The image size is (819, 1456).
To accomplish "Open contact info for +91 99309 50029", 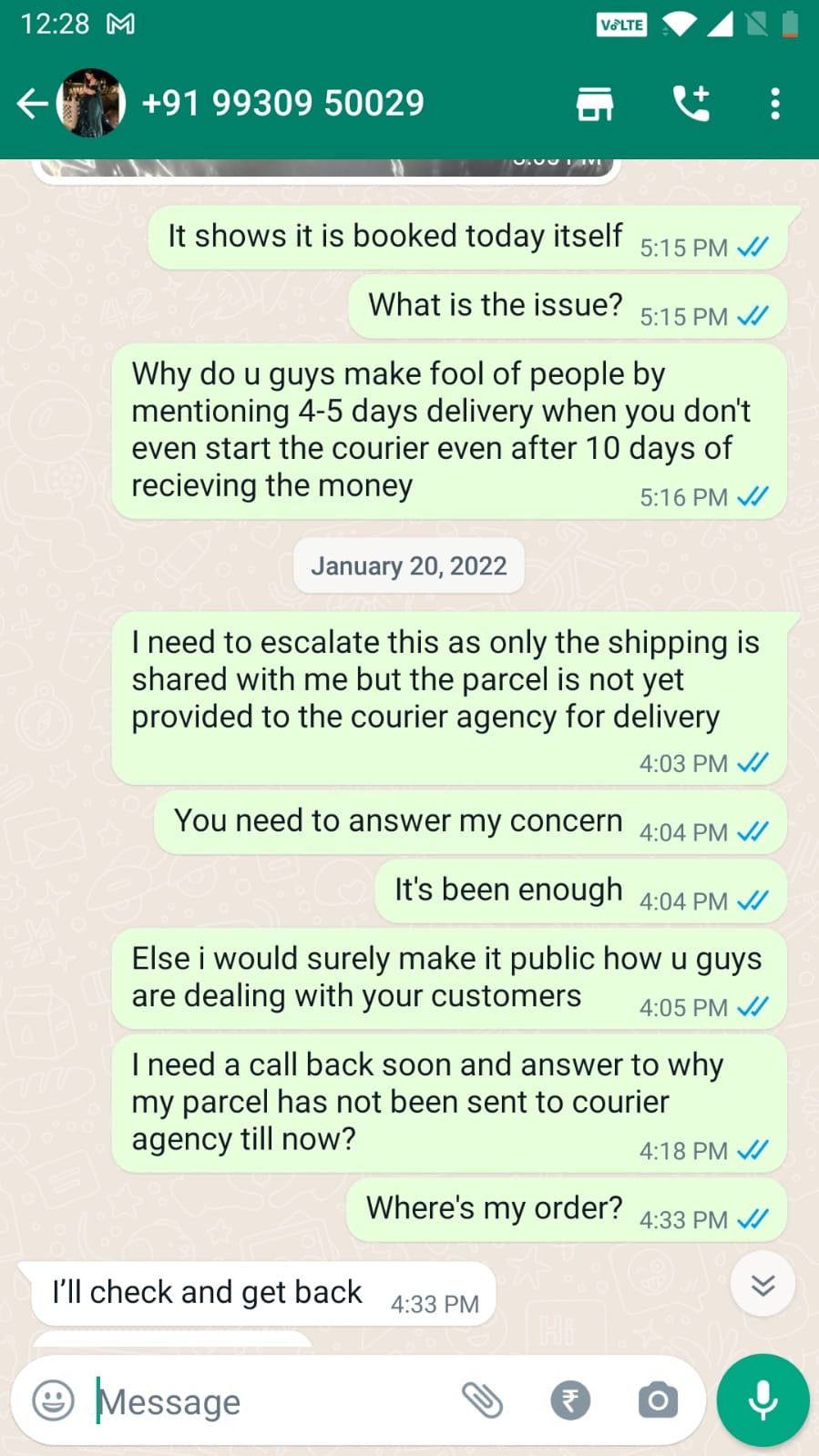I will coord(282,104).
